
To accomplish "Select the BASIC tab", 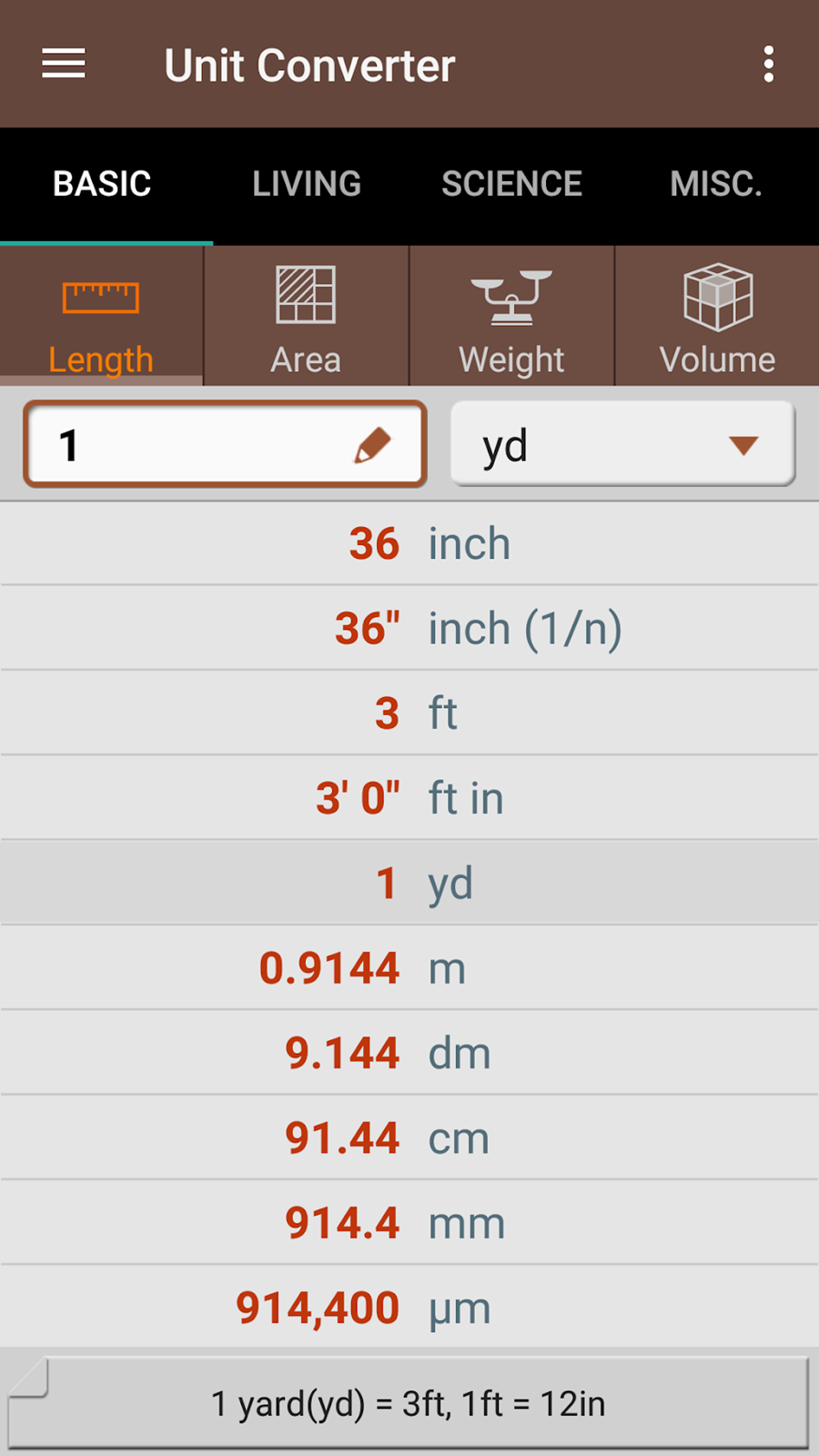I will [x=103, y=184].
